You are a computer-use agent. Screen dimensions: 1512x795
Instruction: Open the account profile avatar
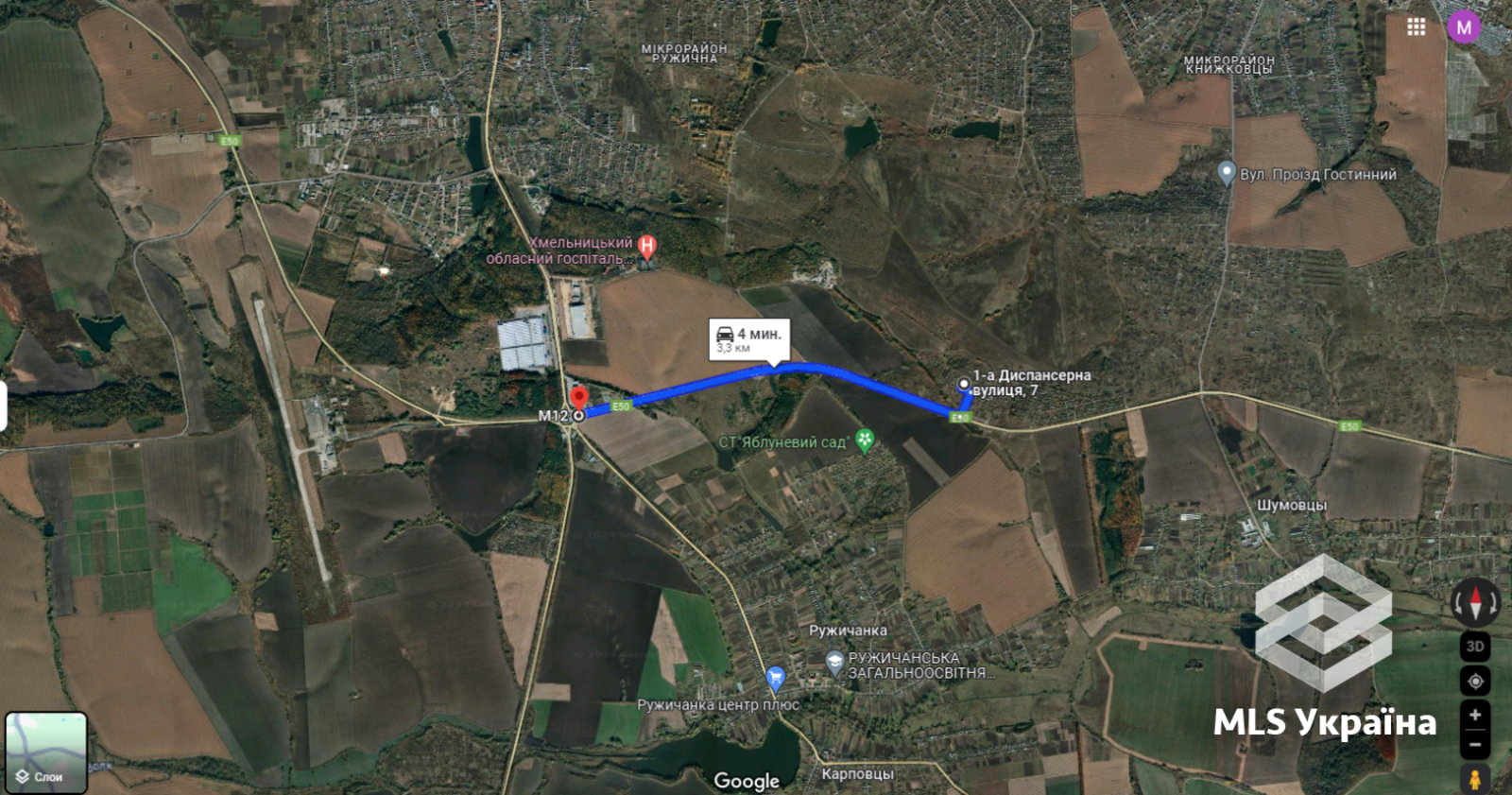tap(1464, 26)
